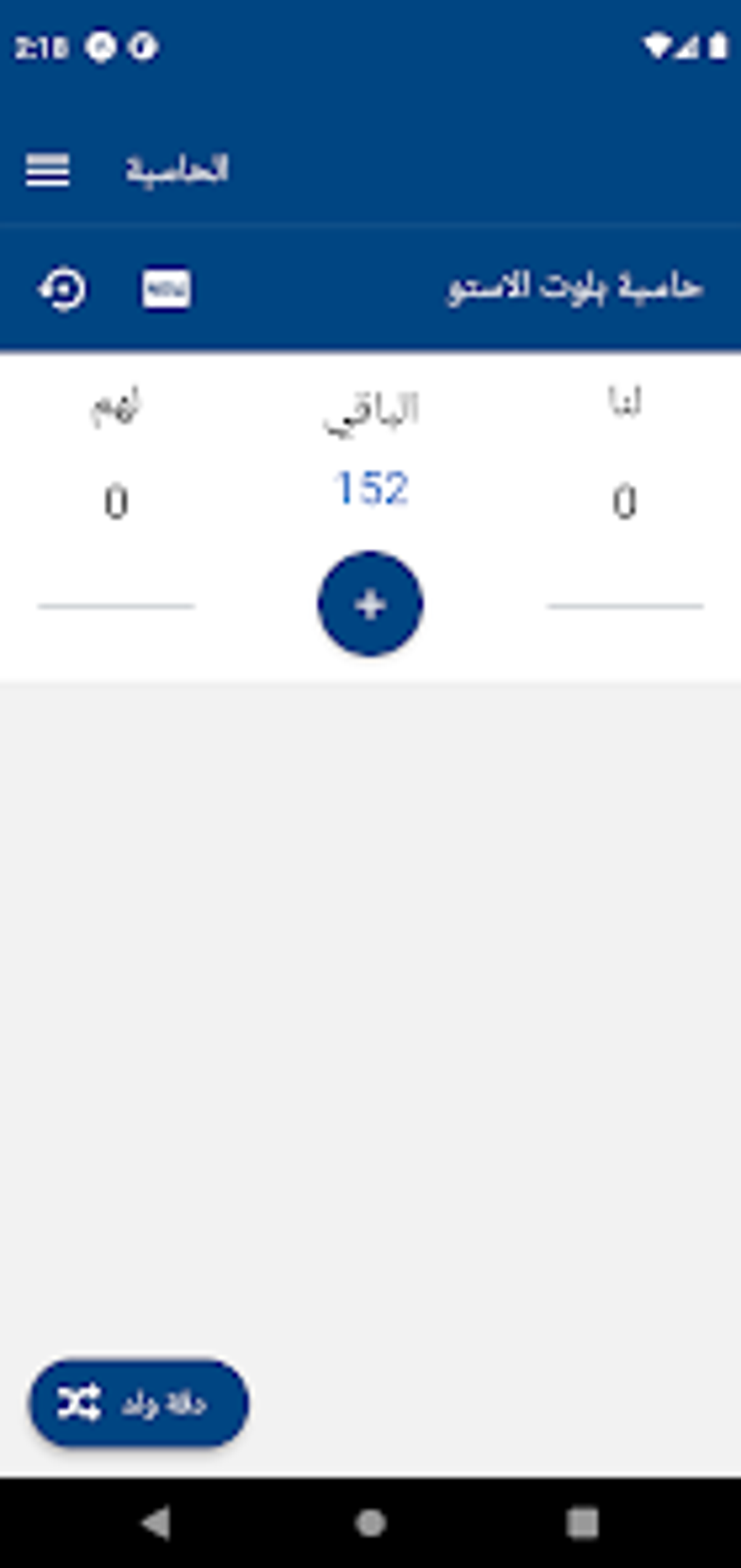Open recent apps from navigation bar
This screenshot has height=1568, width=741.
[x=582, y=1522]
